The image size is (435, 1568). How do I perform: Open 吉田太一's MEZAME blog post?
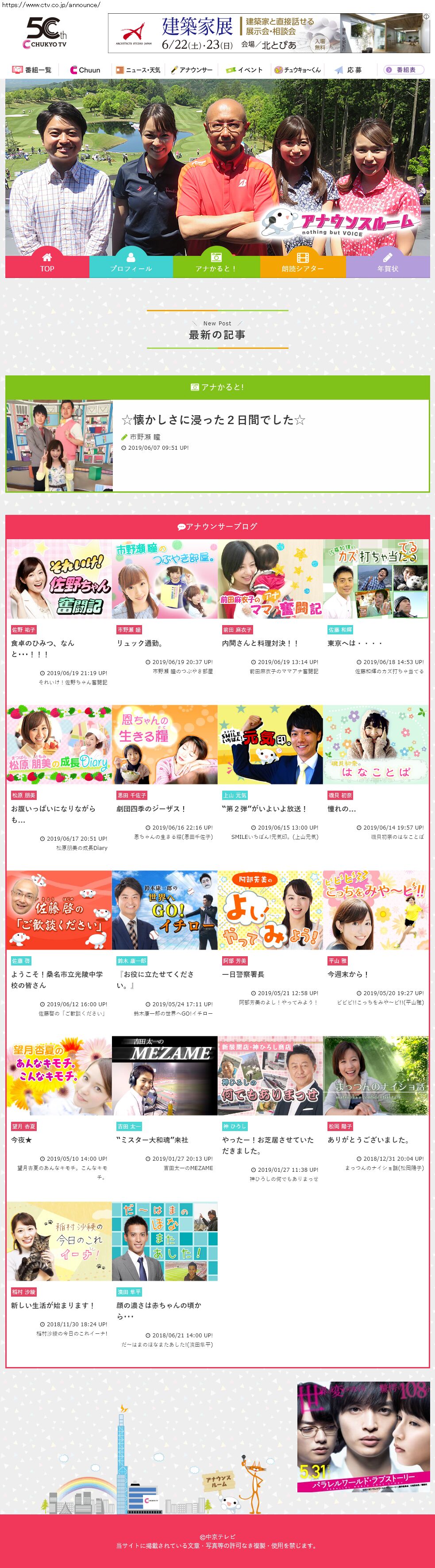[x=152, y=1139]
